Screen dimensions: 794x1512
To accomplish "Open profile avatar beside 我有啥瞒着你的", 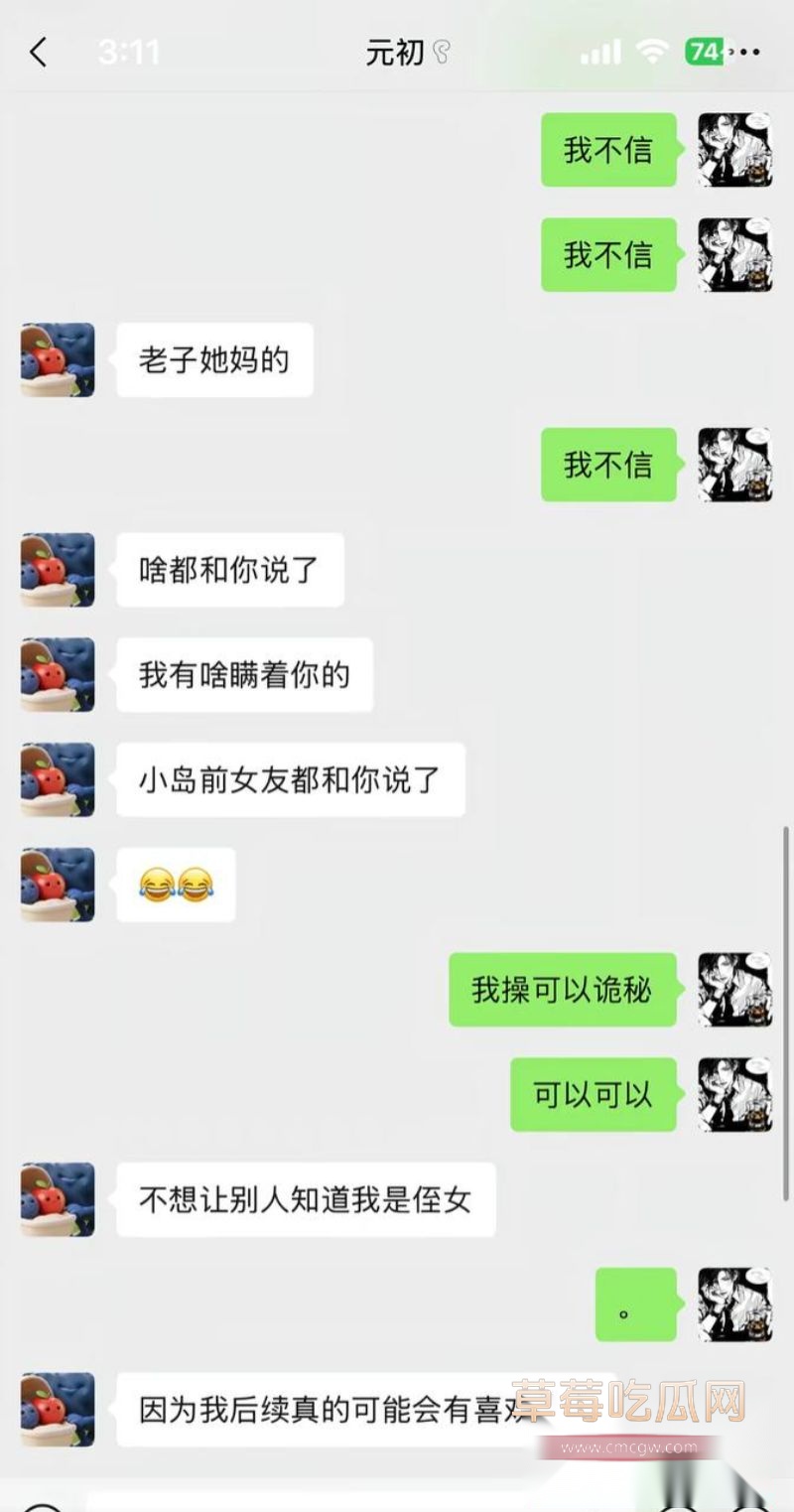I will coord(58,675).
